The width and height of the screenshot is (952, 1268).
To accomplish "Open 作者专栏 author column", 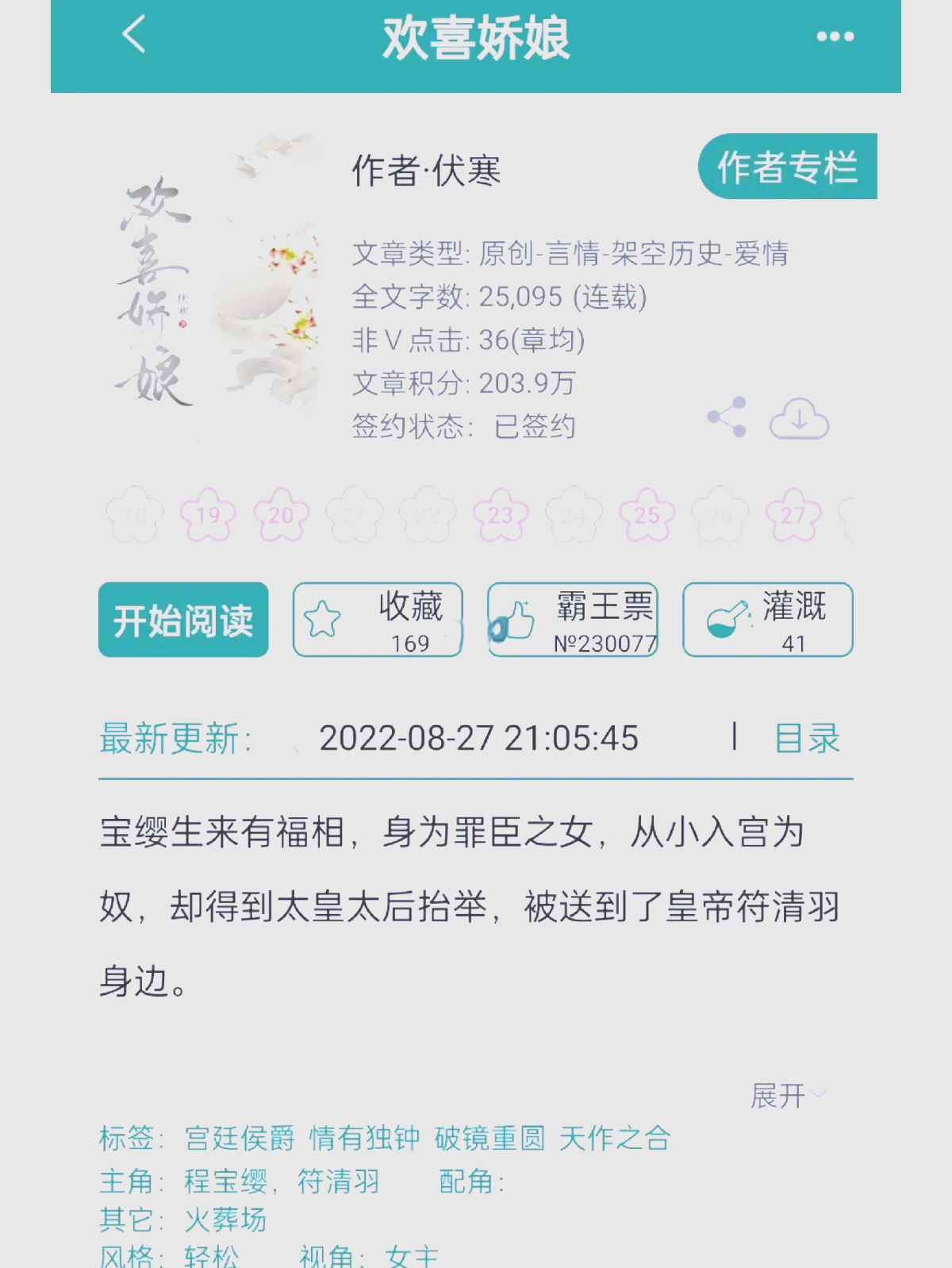I will (787, 167).
